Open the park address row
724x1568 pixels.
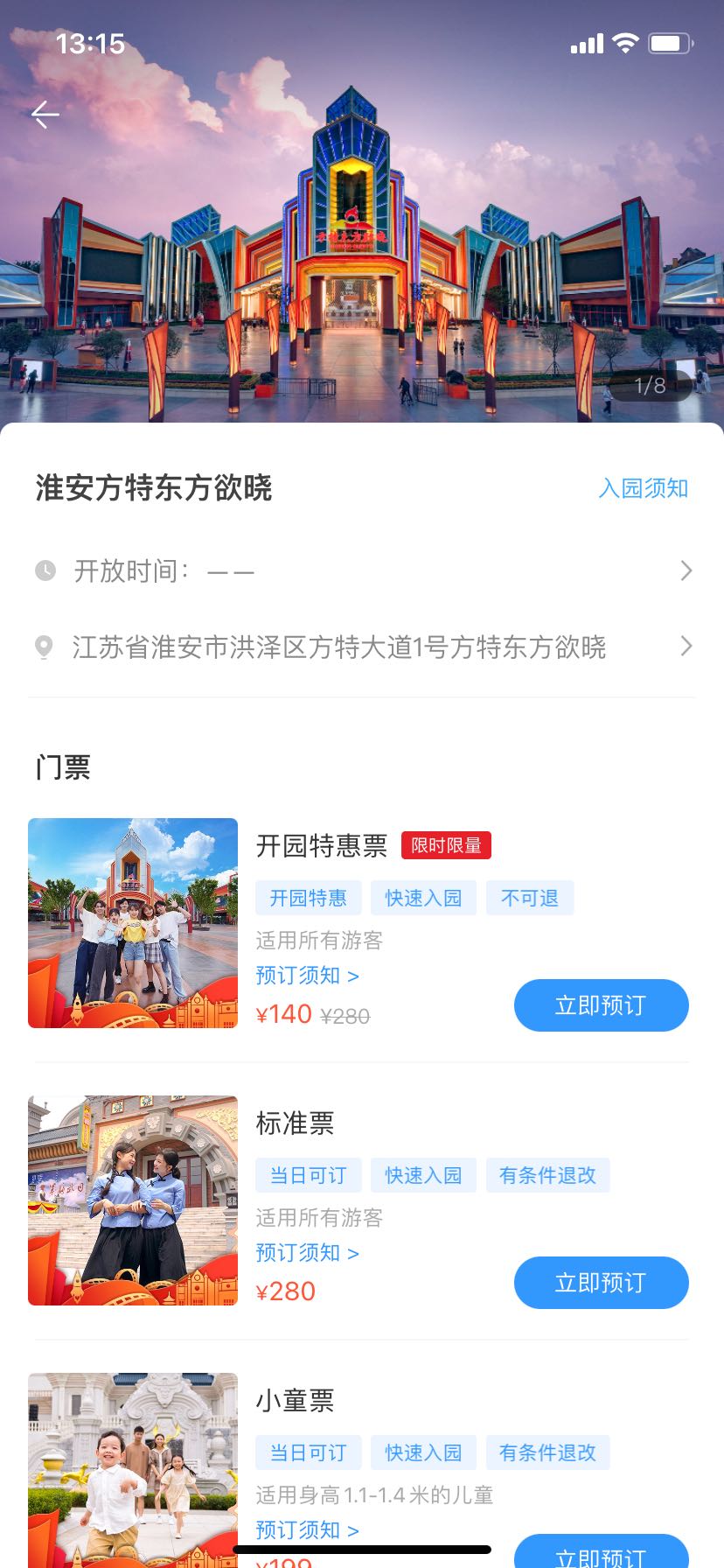[362, 647]
